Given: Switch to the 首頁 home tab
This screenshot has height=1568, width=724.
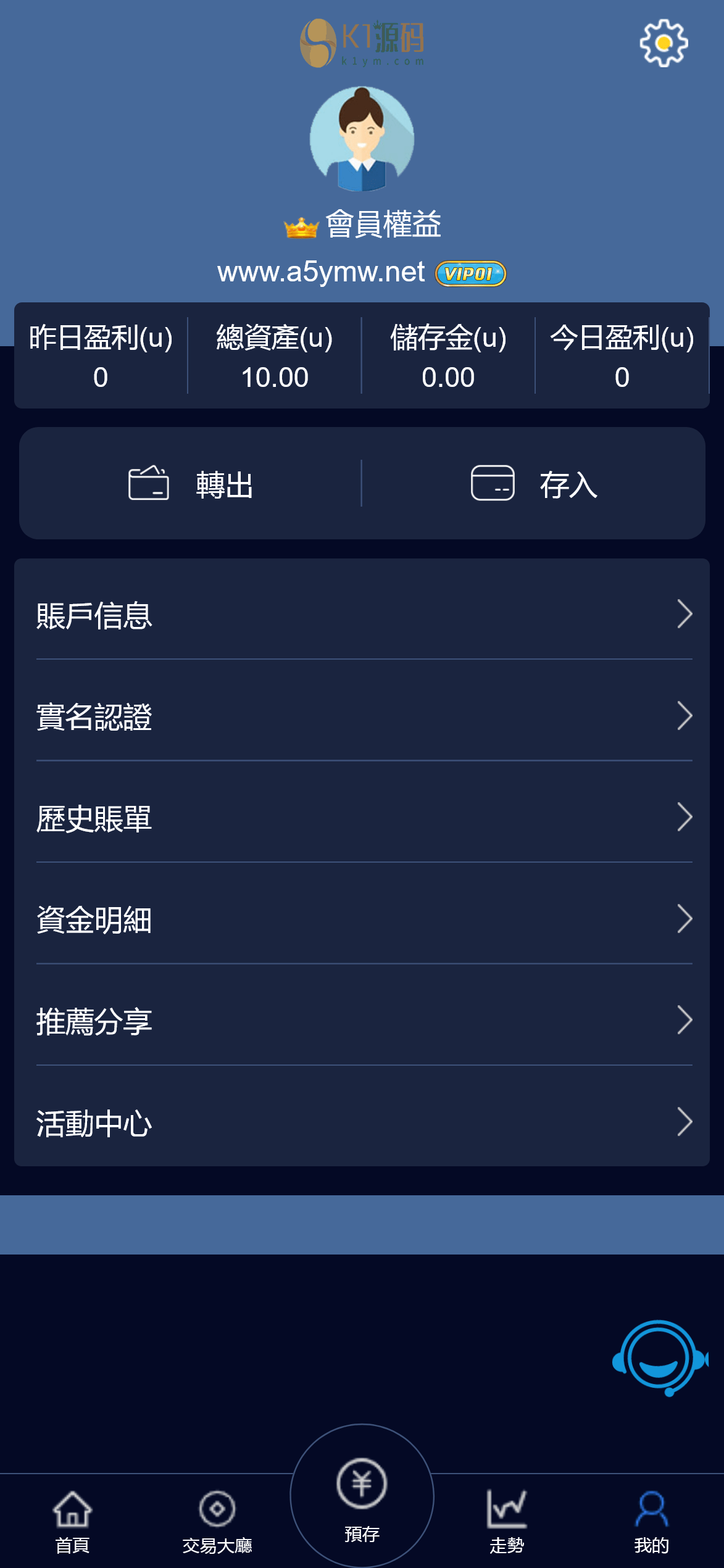Looking at the screenshot, I should (72, 1521).
